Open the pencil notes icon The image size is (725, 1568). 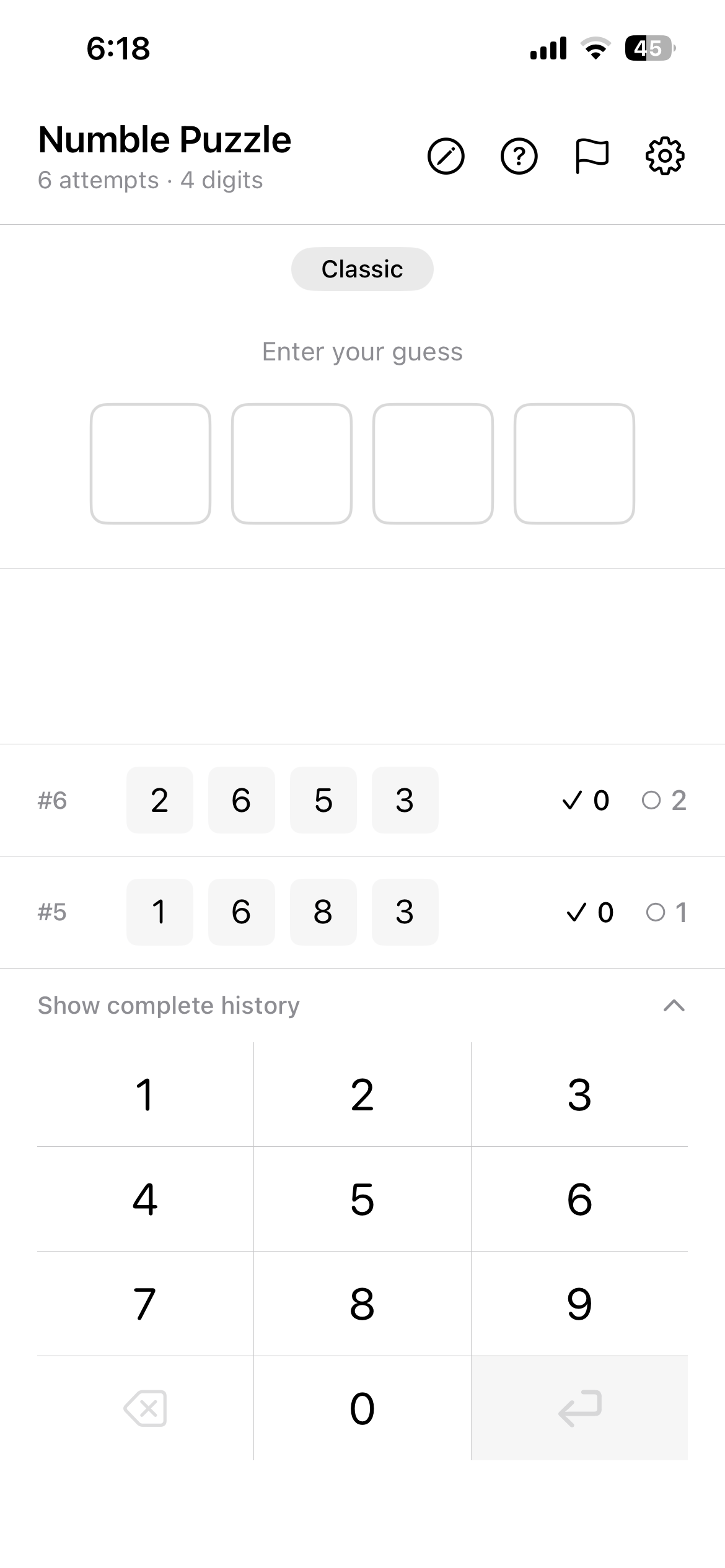coord(446,156)
